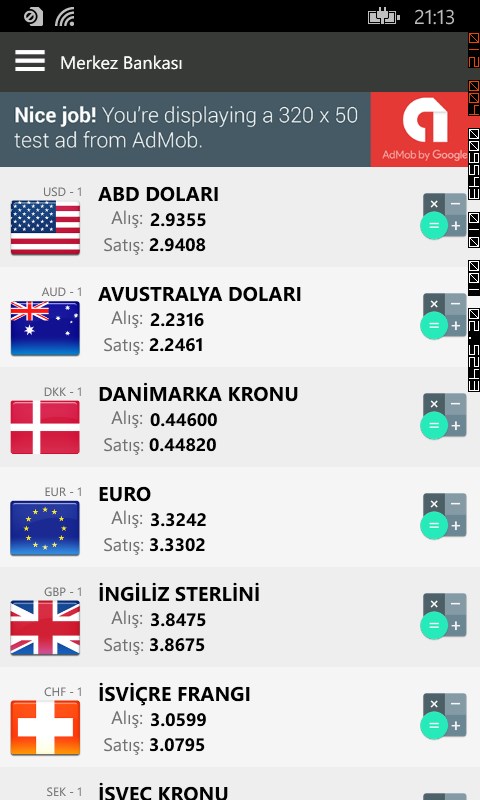Open calculator for EURO
Screen dimensions: 480x800
pos(443,516)
